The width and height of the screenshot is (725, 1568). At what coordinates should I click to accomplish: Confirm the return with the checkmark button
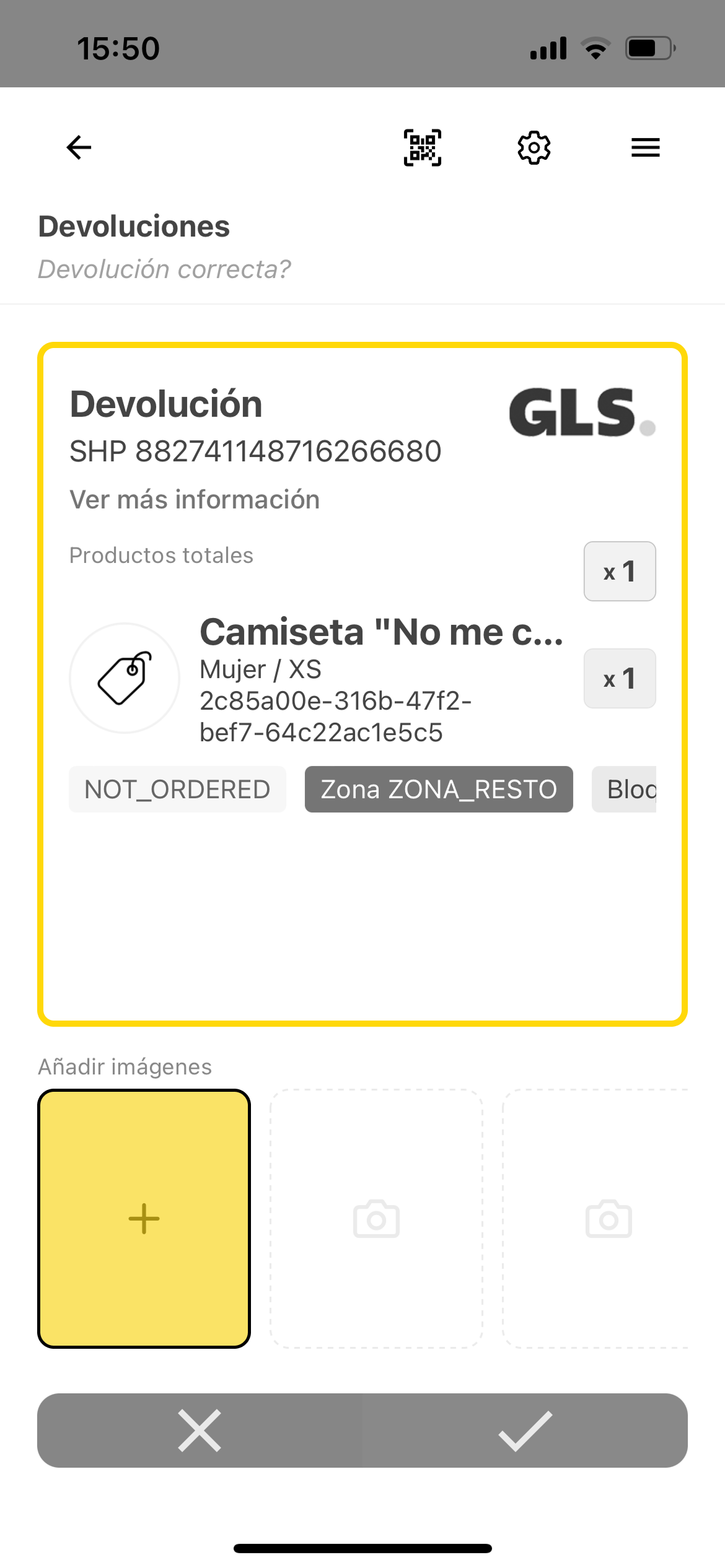pos(525,1431)
